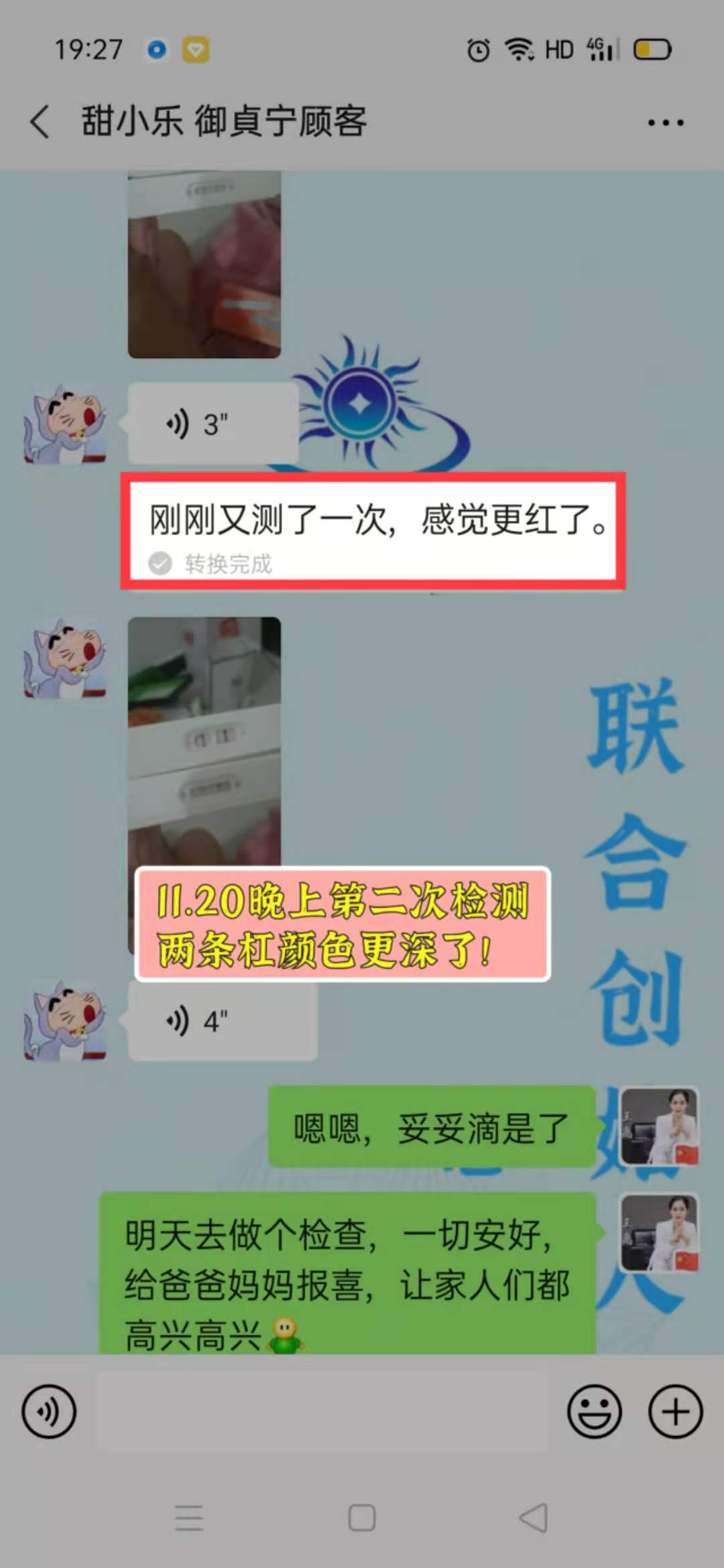Open recent apps from the navigation bar

189,1518
